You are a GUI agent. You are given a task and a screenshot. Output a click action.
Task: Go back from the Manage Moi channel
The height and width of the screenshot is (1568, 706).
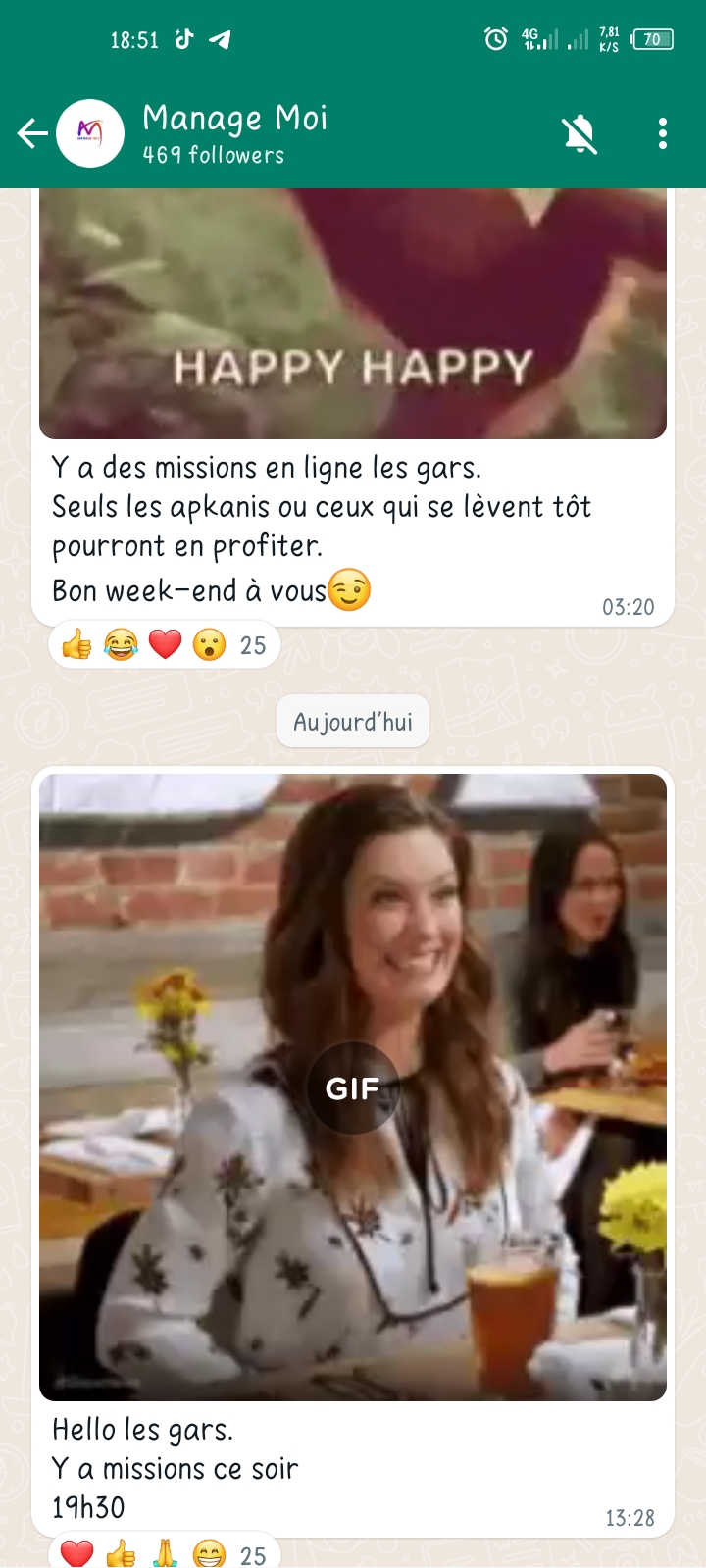[32, 133]
